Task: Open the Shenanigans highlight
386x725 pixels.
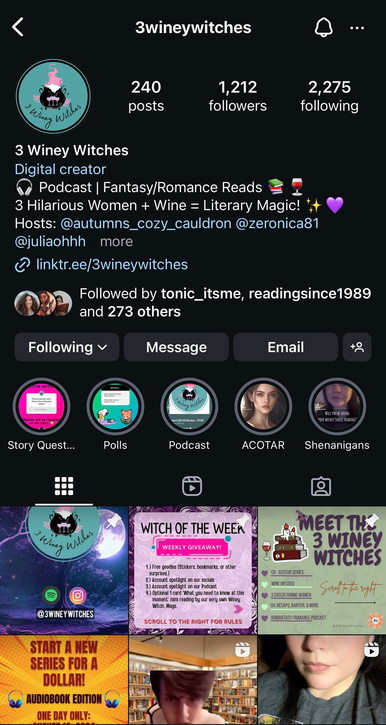Action: point(337,407)
